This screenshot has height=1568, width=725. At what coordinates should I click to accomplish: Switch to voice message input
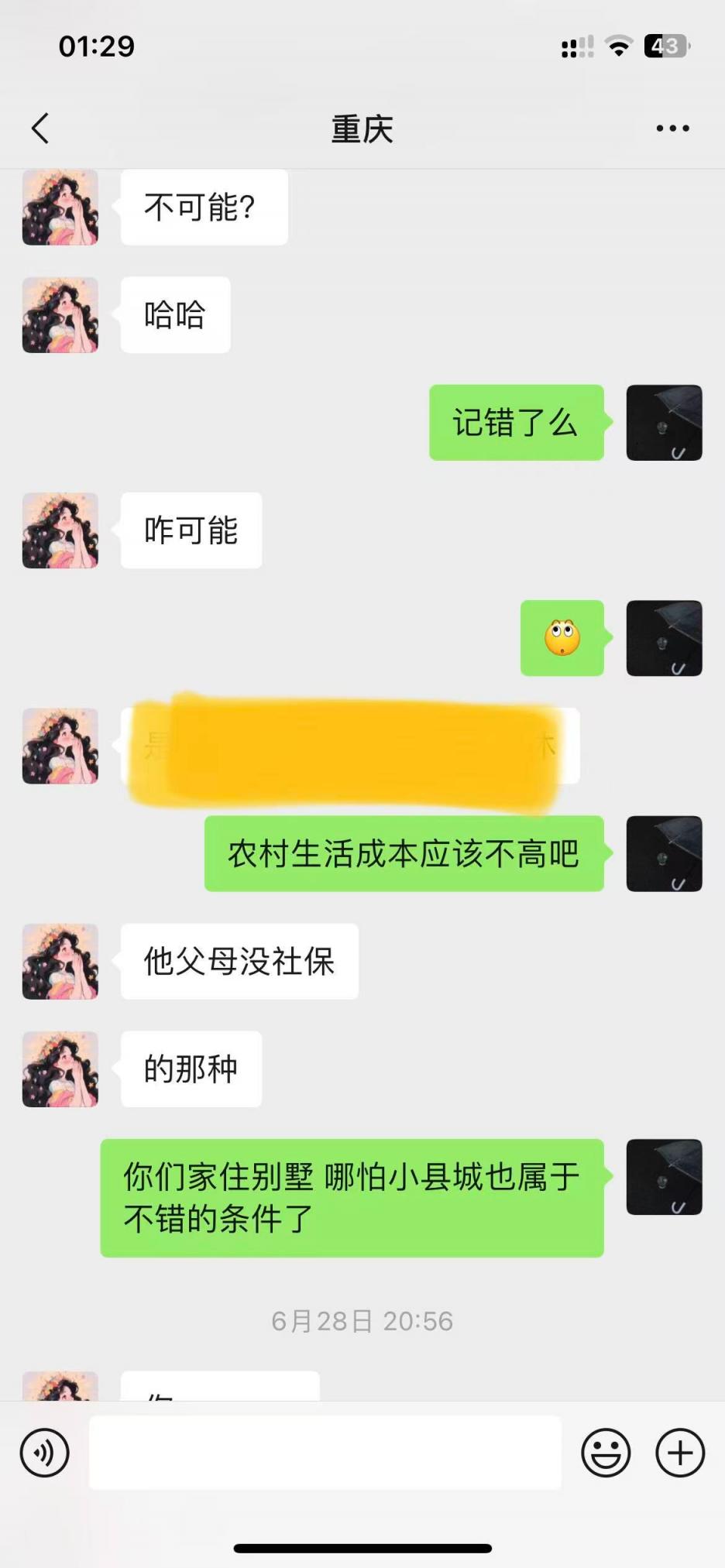45,1453
